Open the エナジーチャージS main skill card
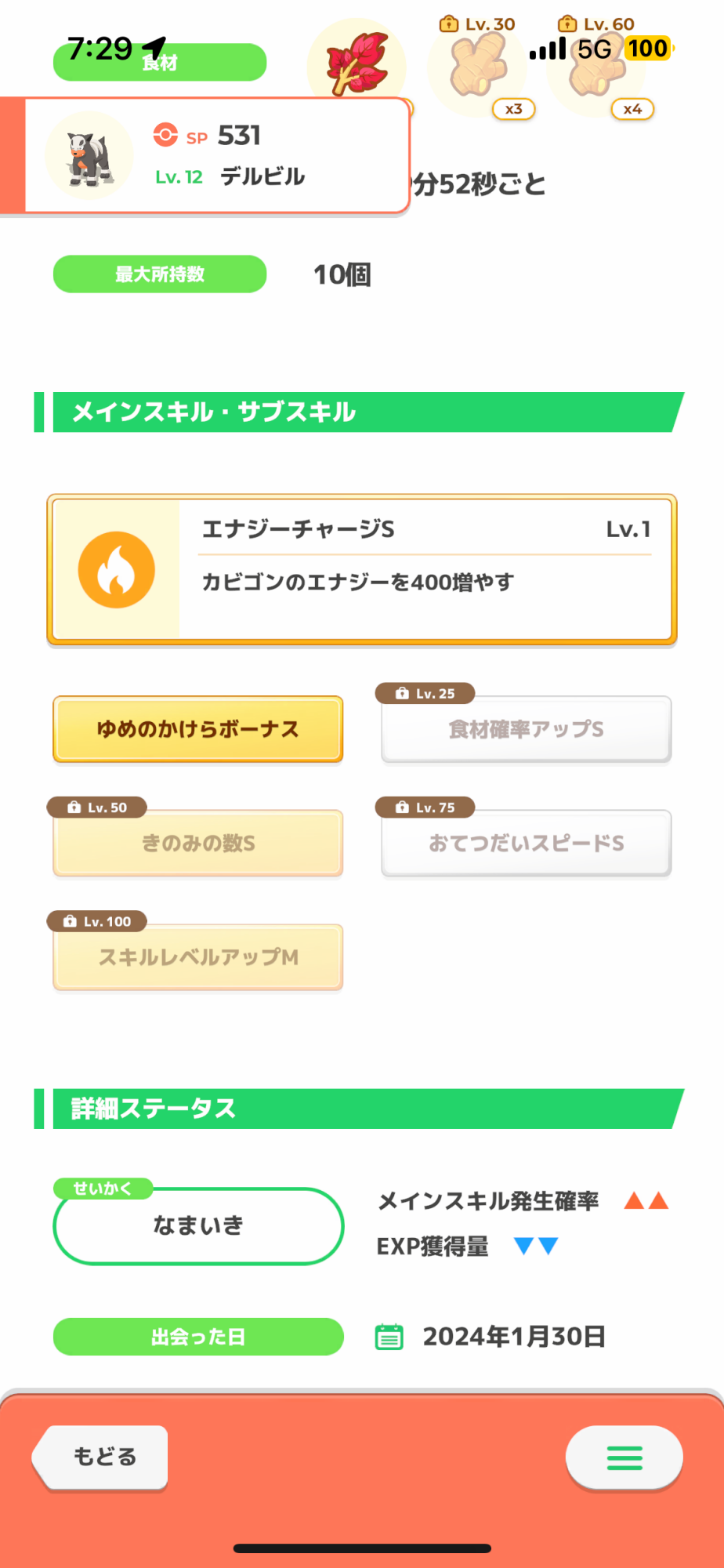 [x=362, y=569]
